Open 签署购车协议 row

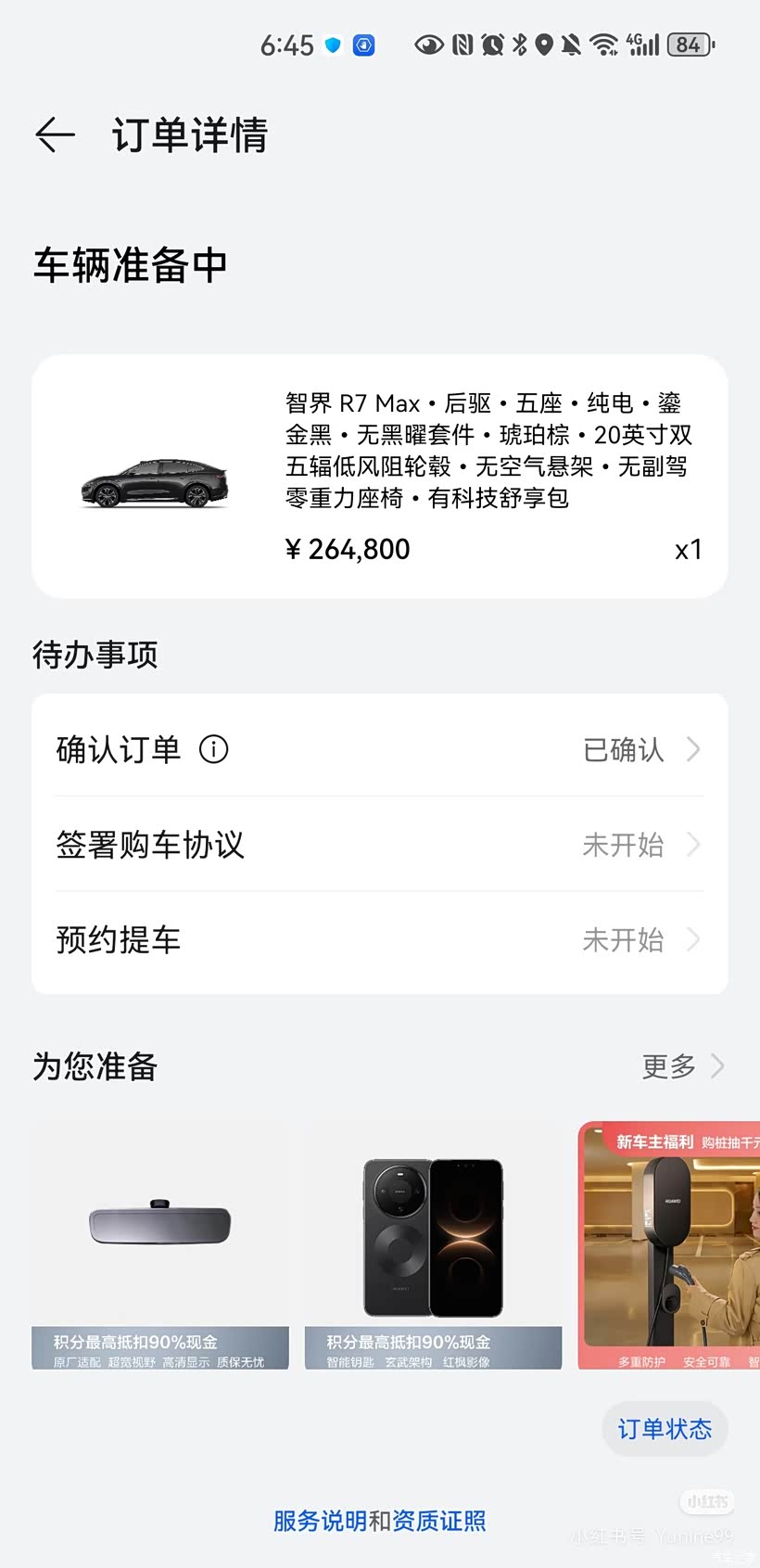[379, 845]
